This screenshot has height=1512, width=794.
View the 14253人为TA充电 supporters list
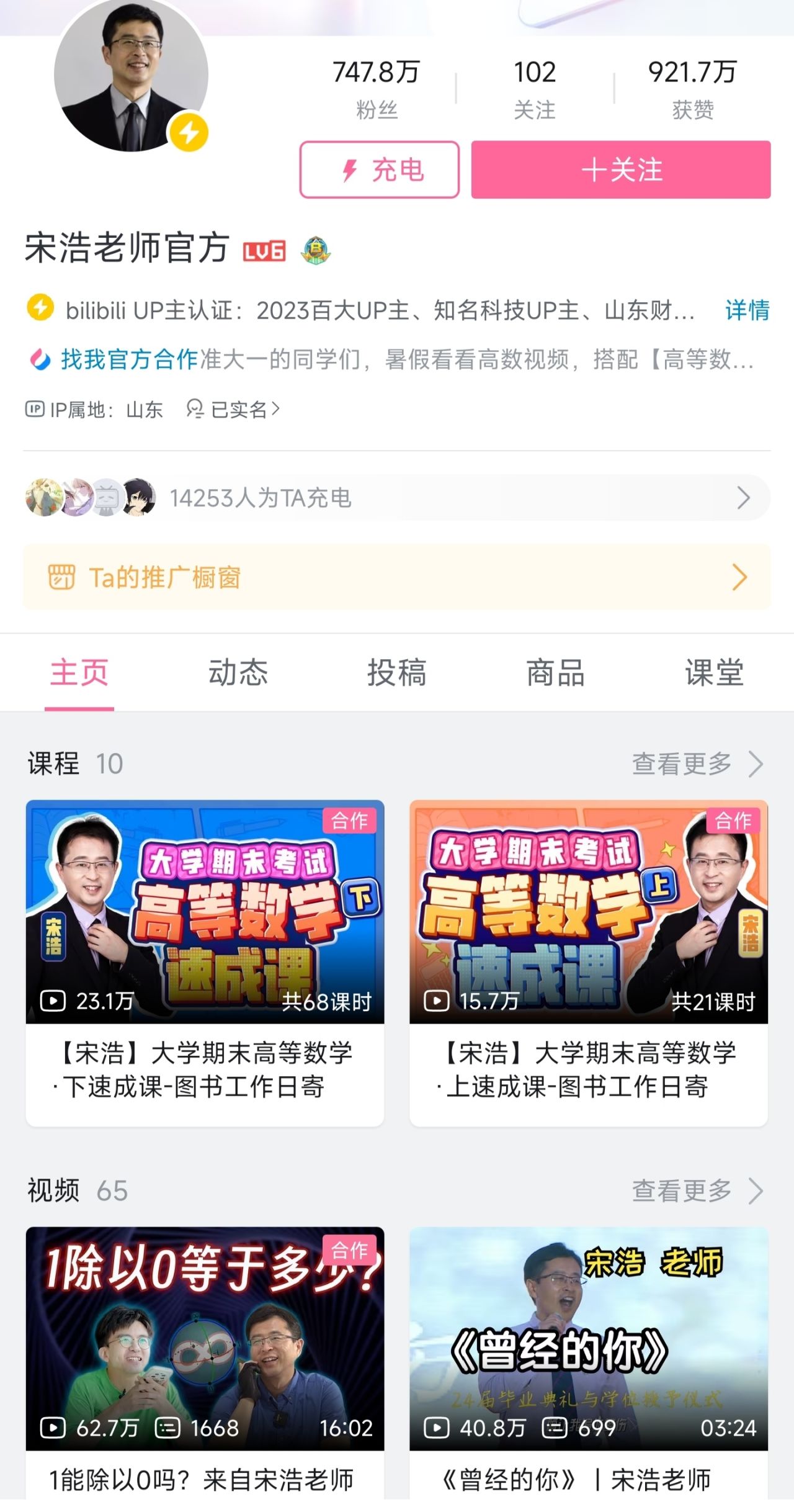click(397, 498)
